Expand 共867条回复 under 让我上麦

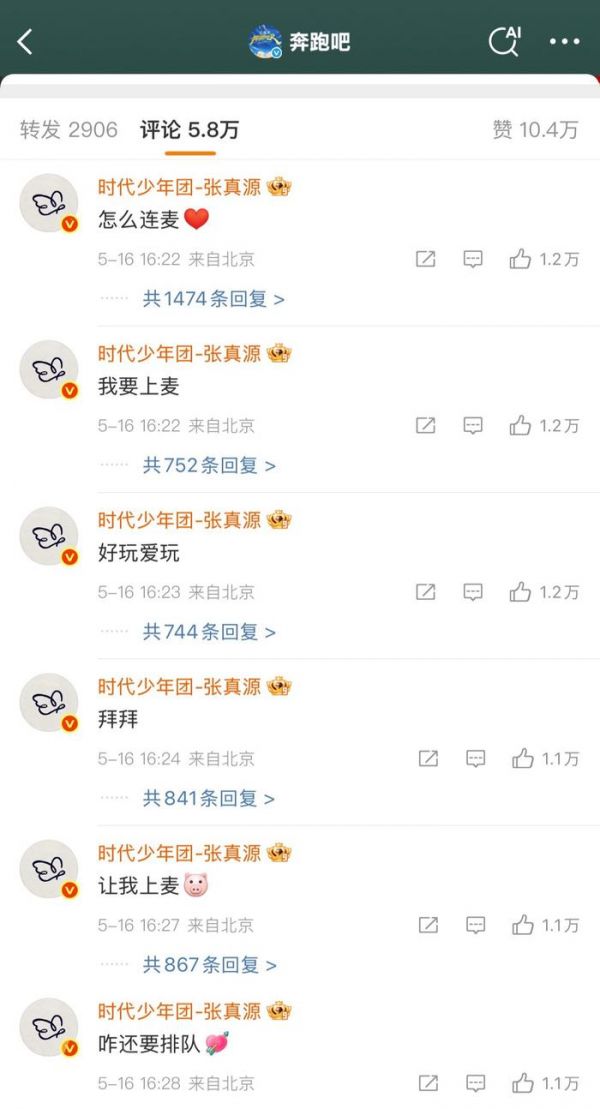pyautogui.click(x=209, y=965)
